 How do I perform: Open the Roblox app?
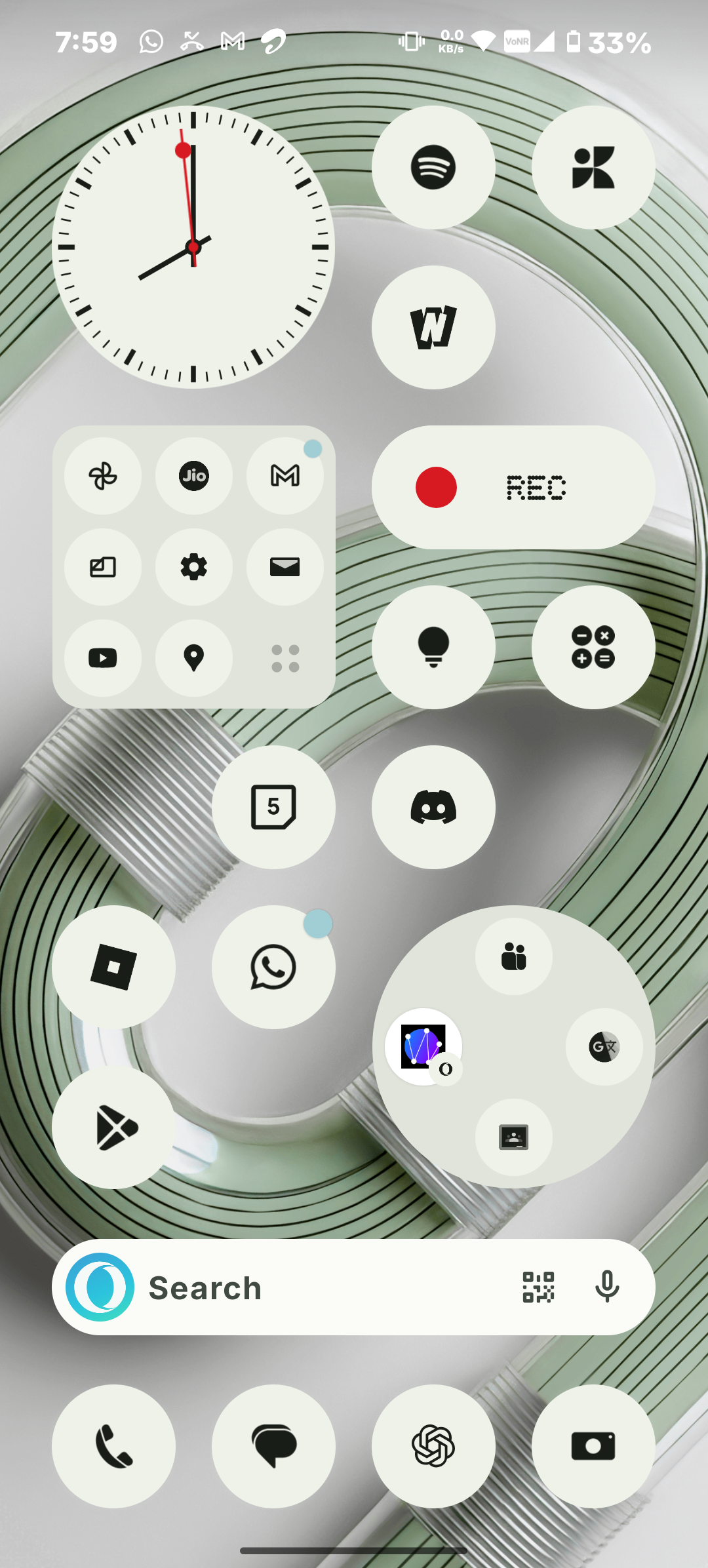pos(113,967)
